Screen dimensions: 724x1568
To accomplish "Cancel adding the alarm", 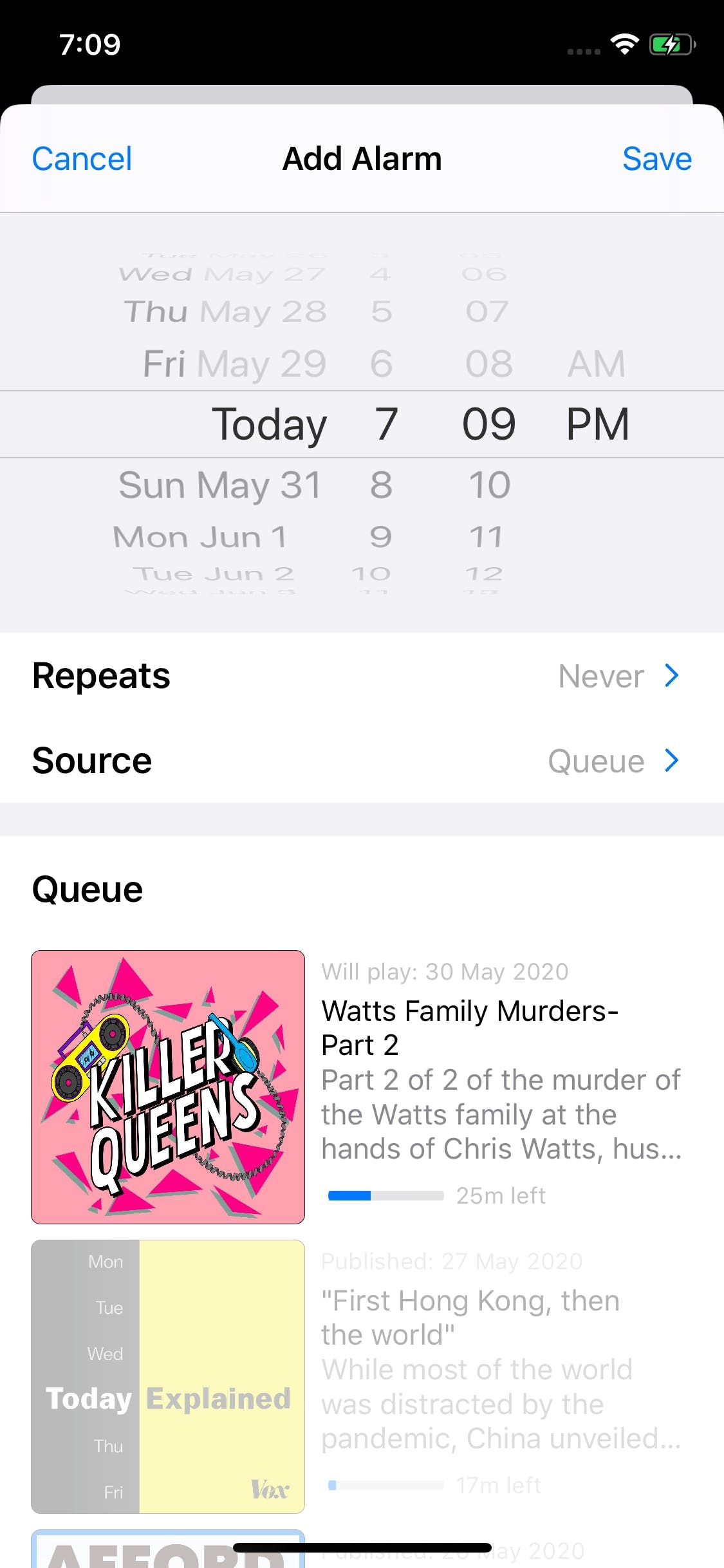I will tap(82, 159).
